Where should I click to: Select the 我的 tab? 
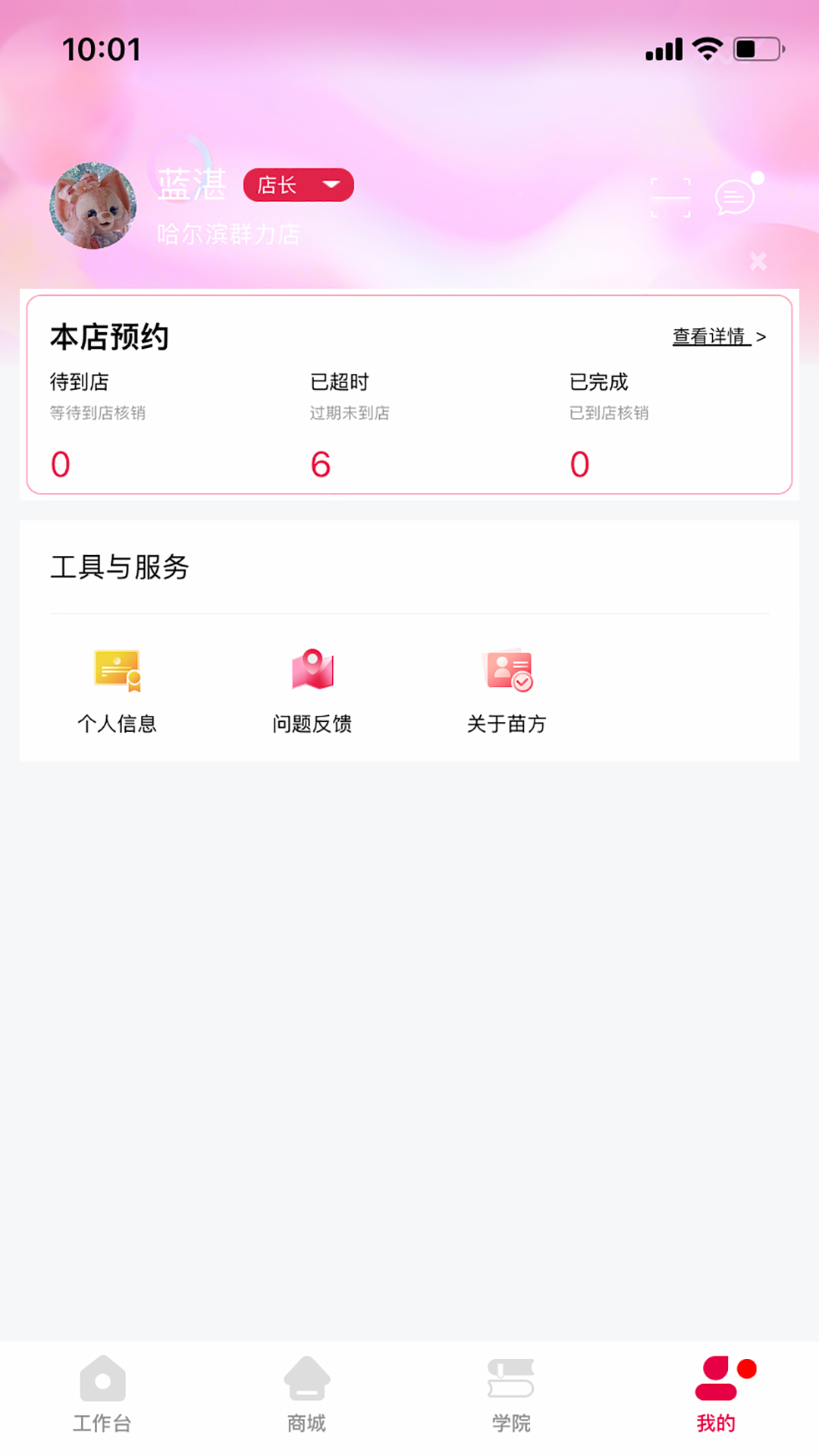[x=716, y=1395]
